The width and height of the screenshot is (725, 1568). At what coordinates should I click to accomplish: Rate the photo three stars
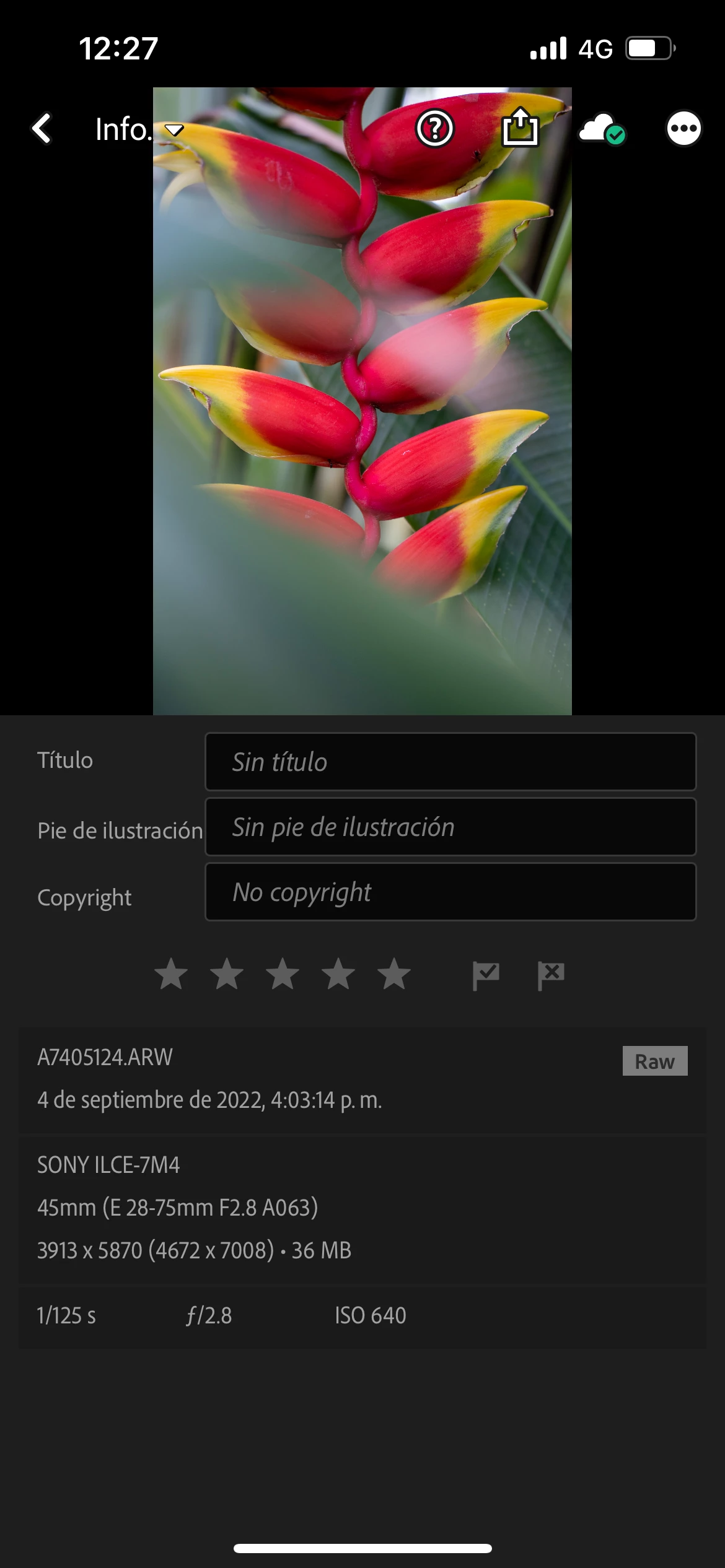pyautogui.click(x=283, y=974)
